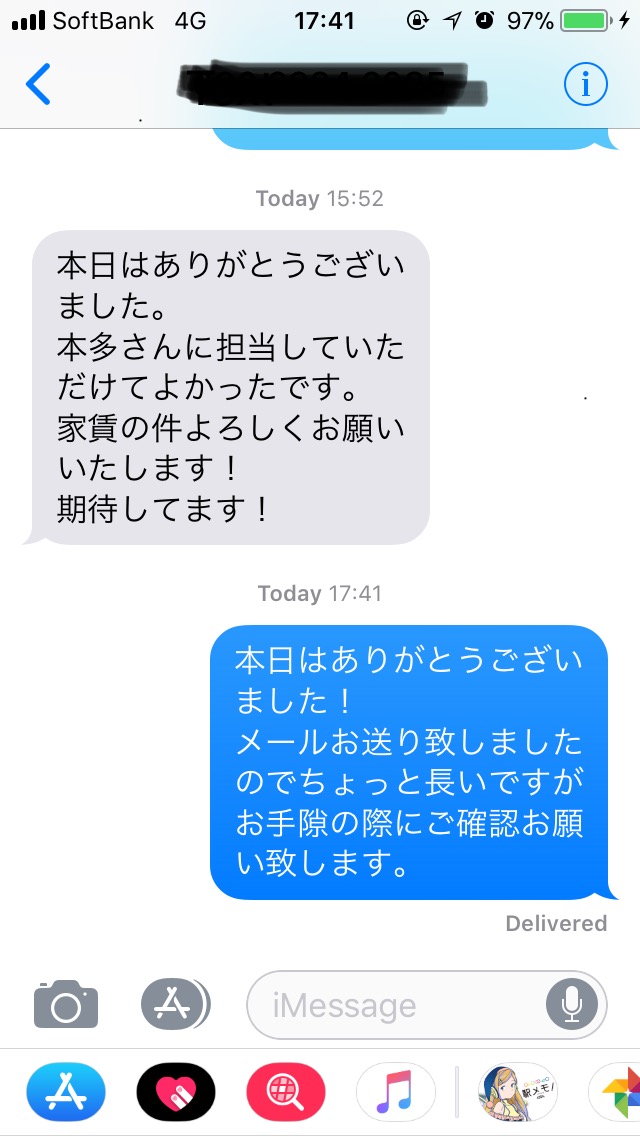
Task: Open the #images search app
Action: [286, 1091]
